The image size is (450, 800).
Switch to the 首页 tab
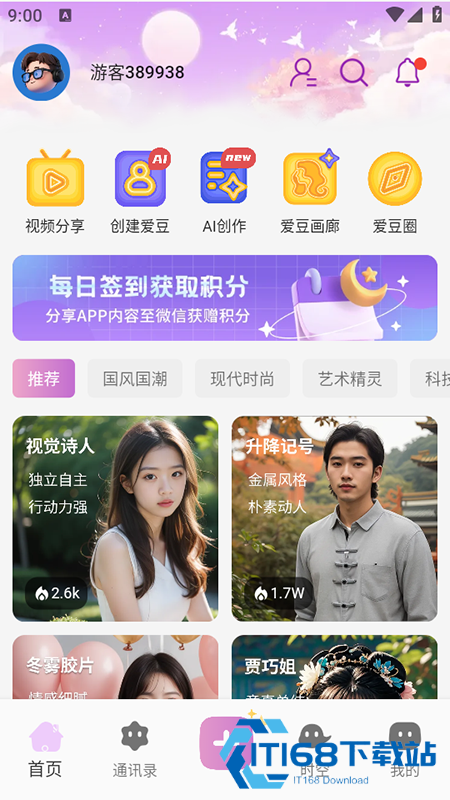tap(45, 750)
